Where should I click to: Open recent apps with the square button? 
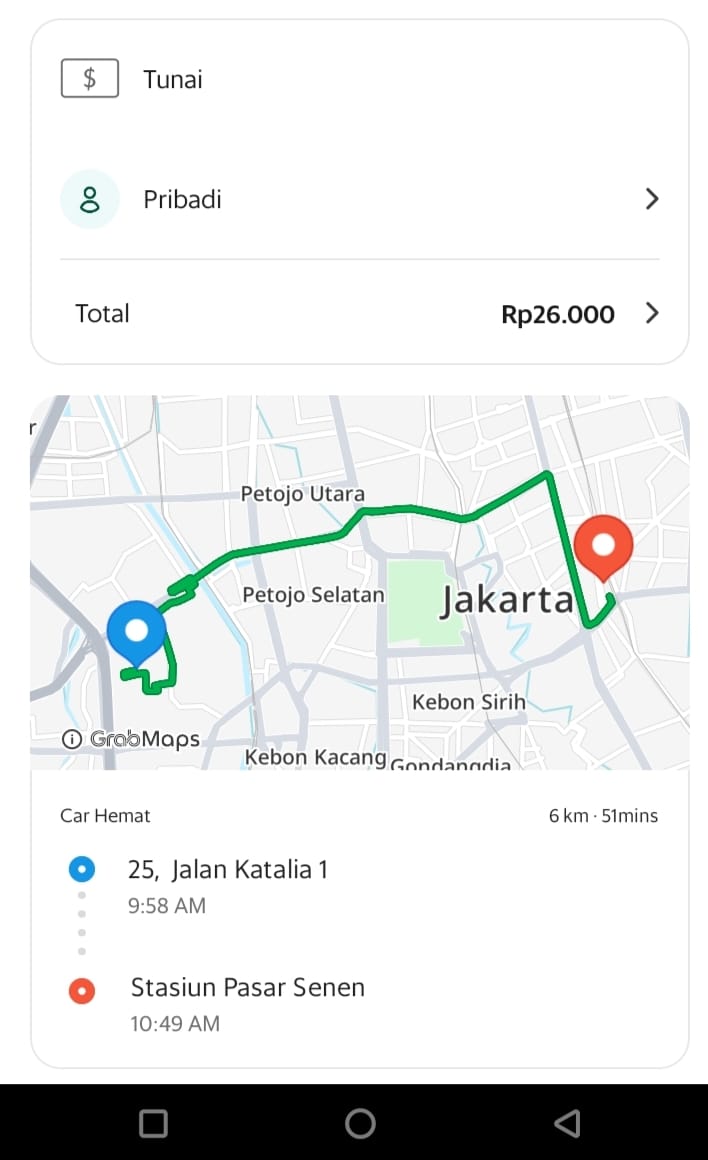pyautogui.click(x=153, y=1123)
